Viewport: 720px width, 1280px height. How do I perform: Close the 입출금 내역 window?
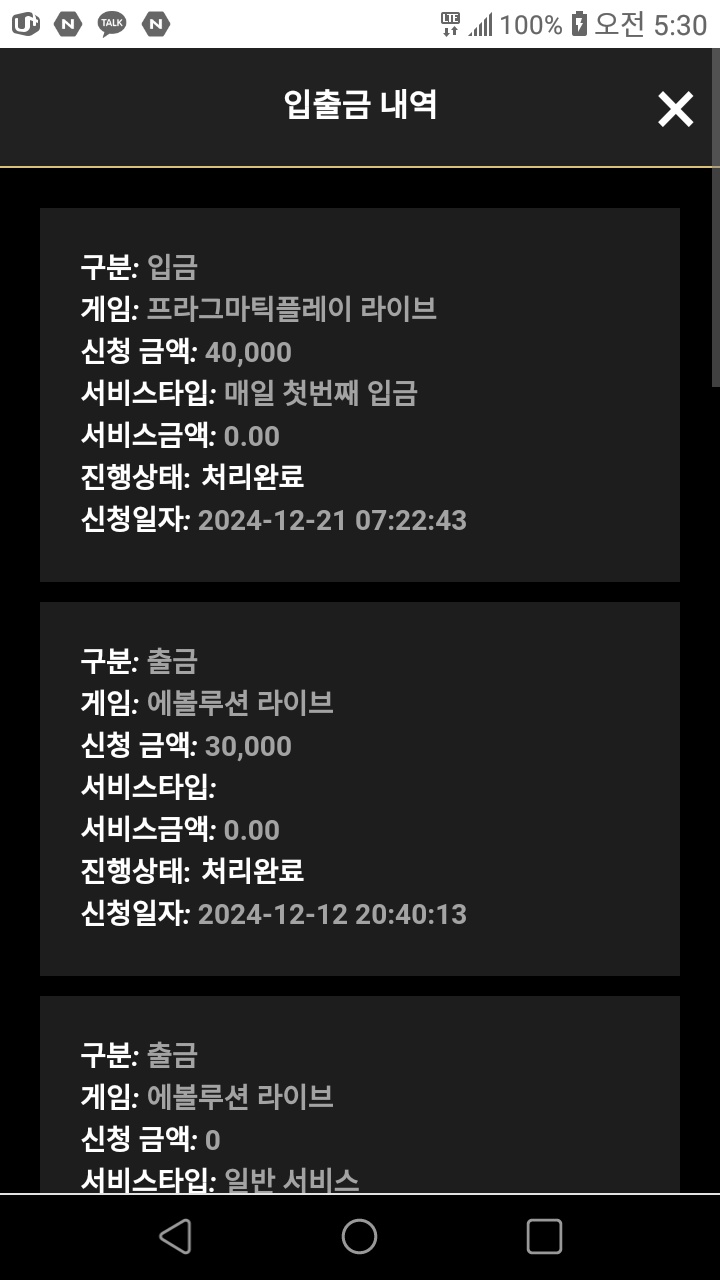pyautogui.click(x=675, y=109)
